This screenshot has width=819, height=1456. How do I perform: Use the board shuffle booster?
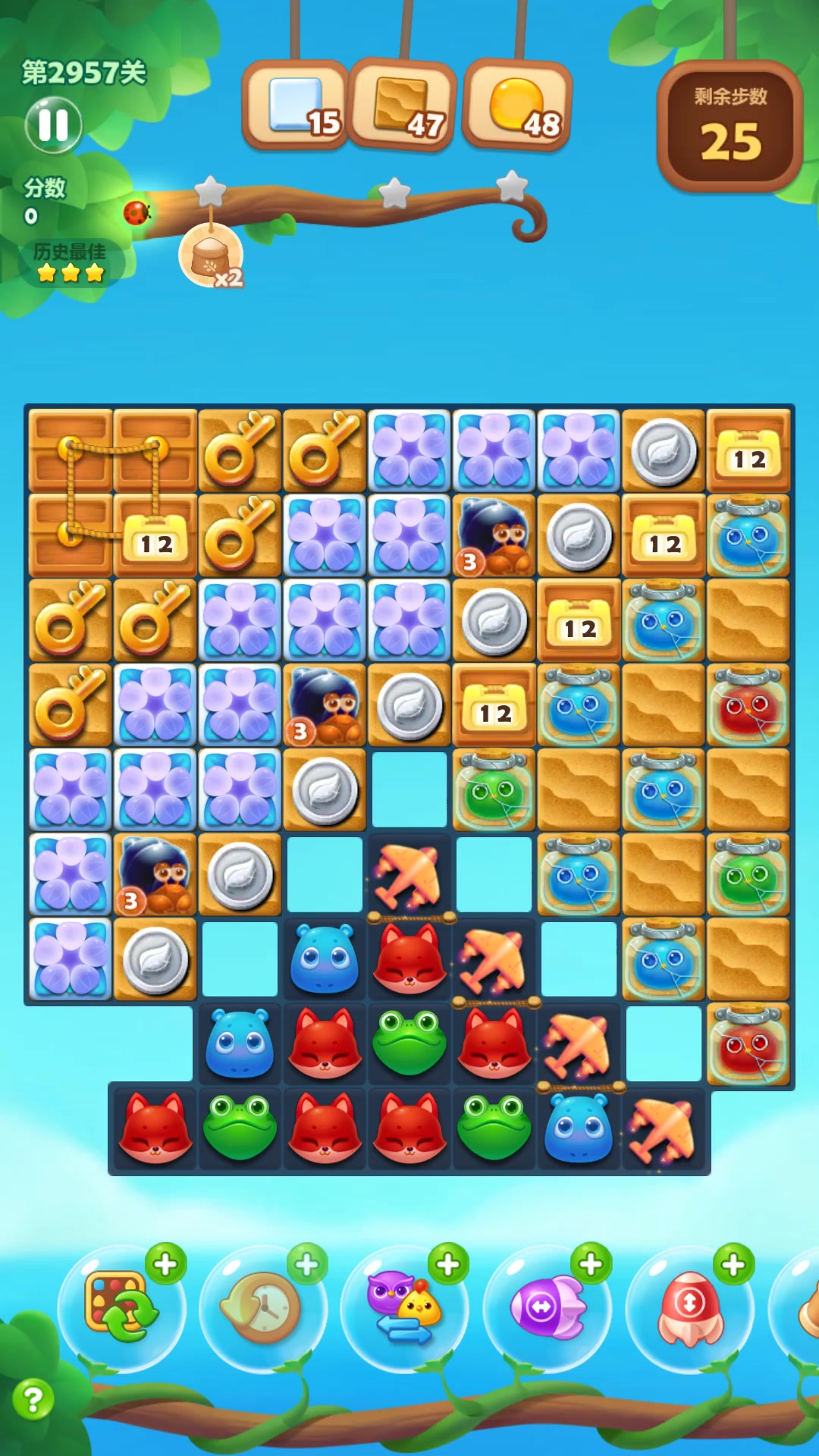pyautogui.click(x=121, y=1307)
